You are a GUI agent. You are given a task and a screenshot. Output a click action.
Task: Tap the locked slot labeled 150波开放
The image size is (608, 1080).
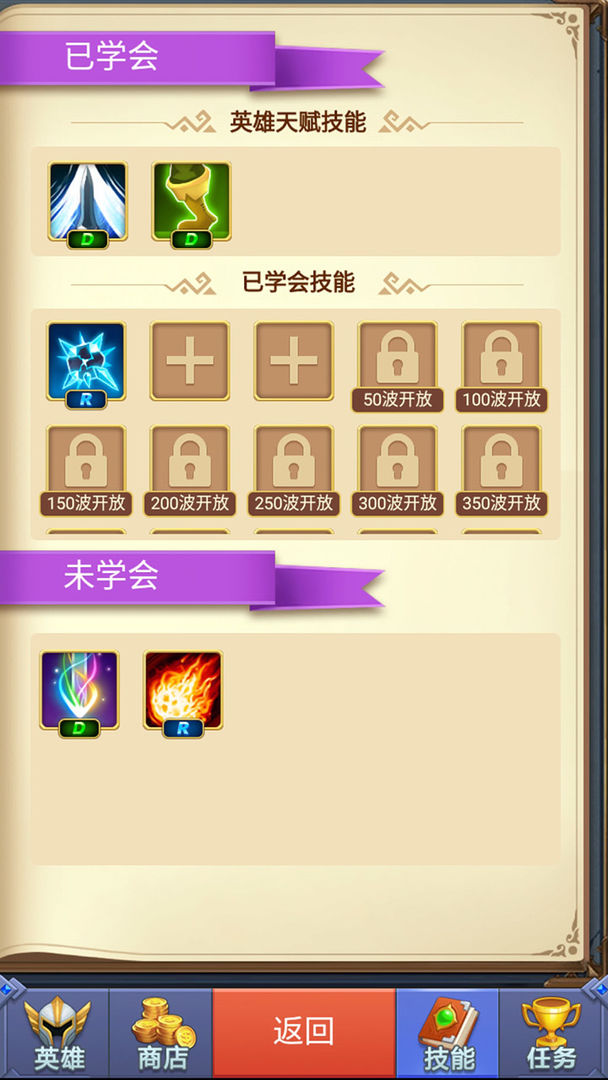[x=86, y=466]
